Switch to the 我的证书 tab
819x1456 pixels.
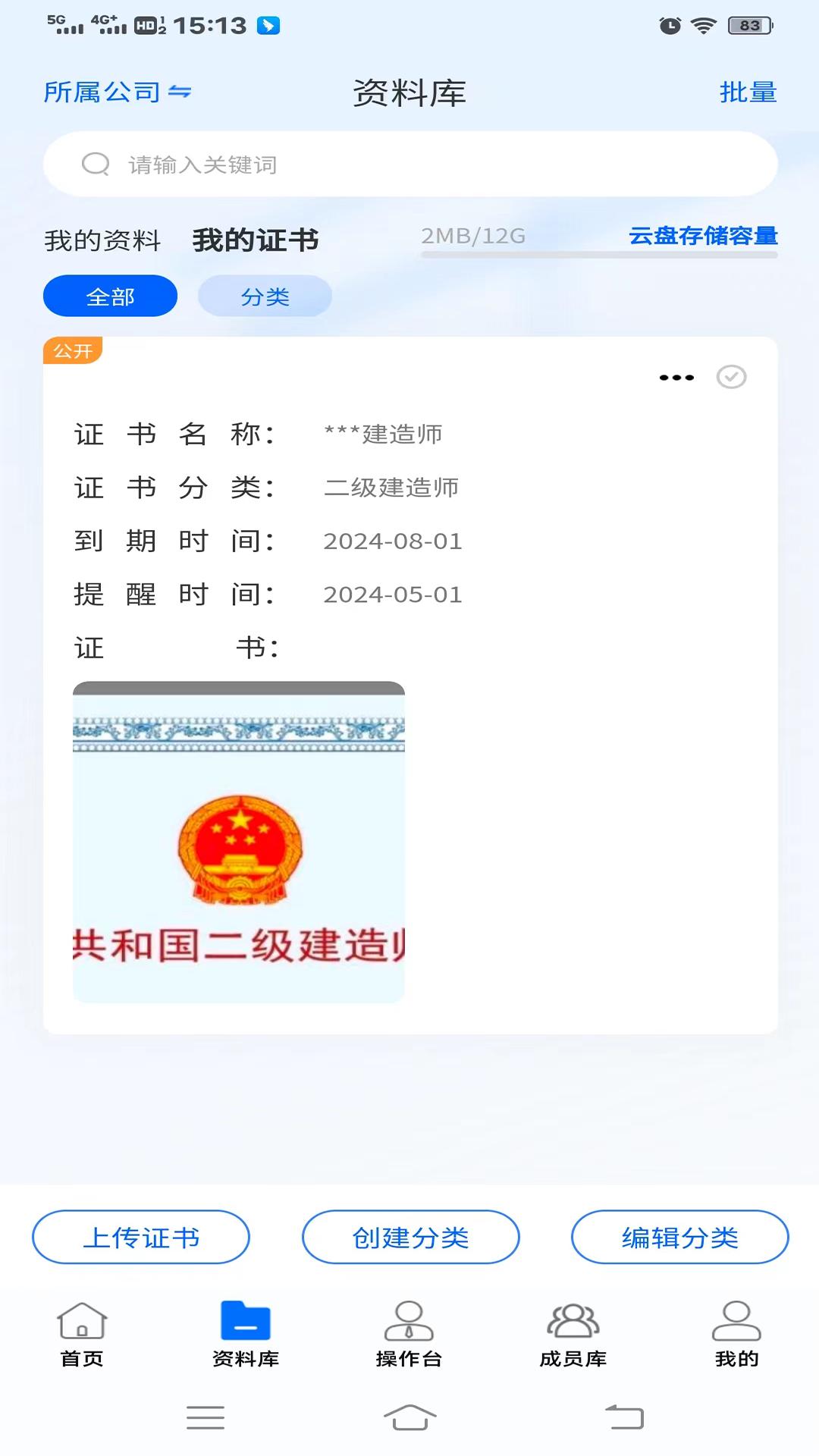click(255, 239)
